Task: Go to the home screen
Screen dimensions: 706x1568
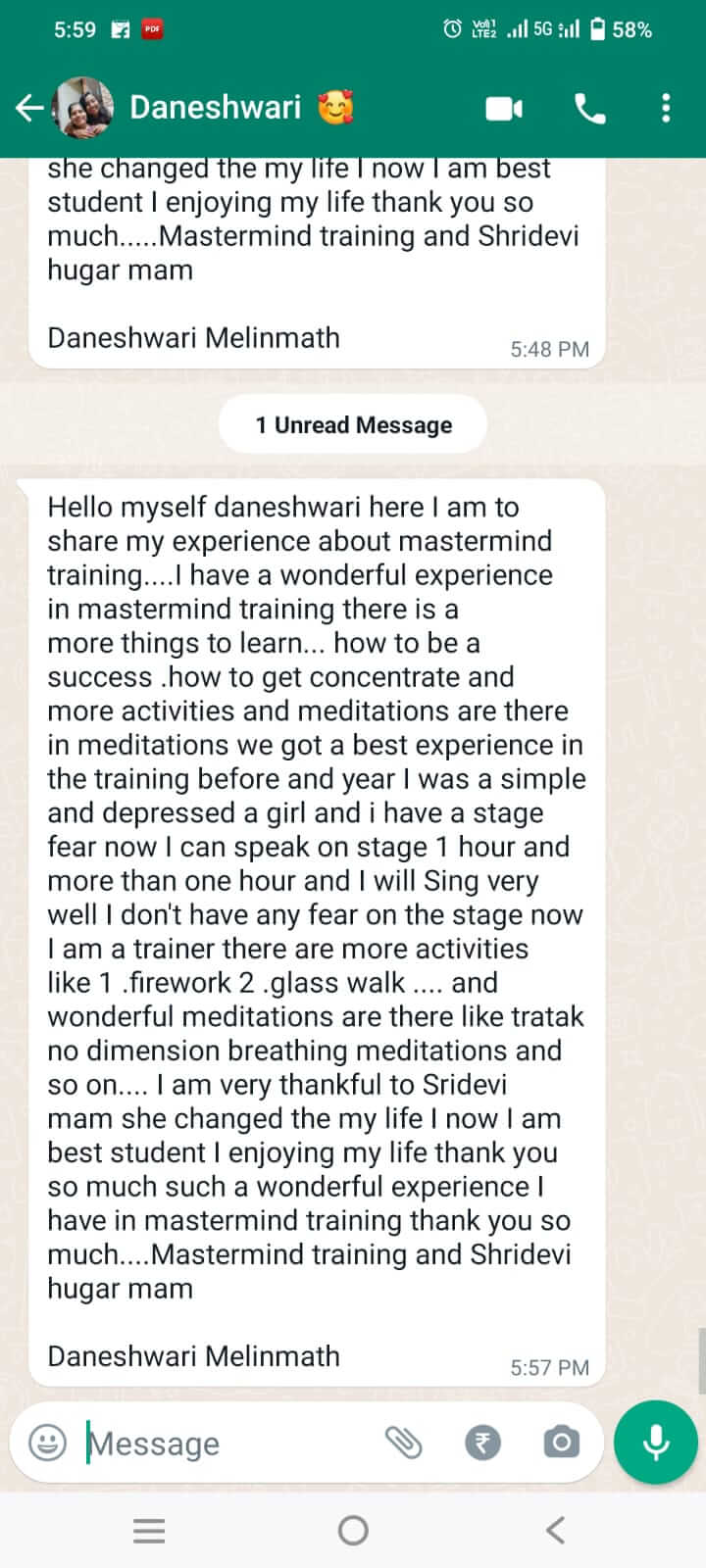Action: click(353, 1530)
